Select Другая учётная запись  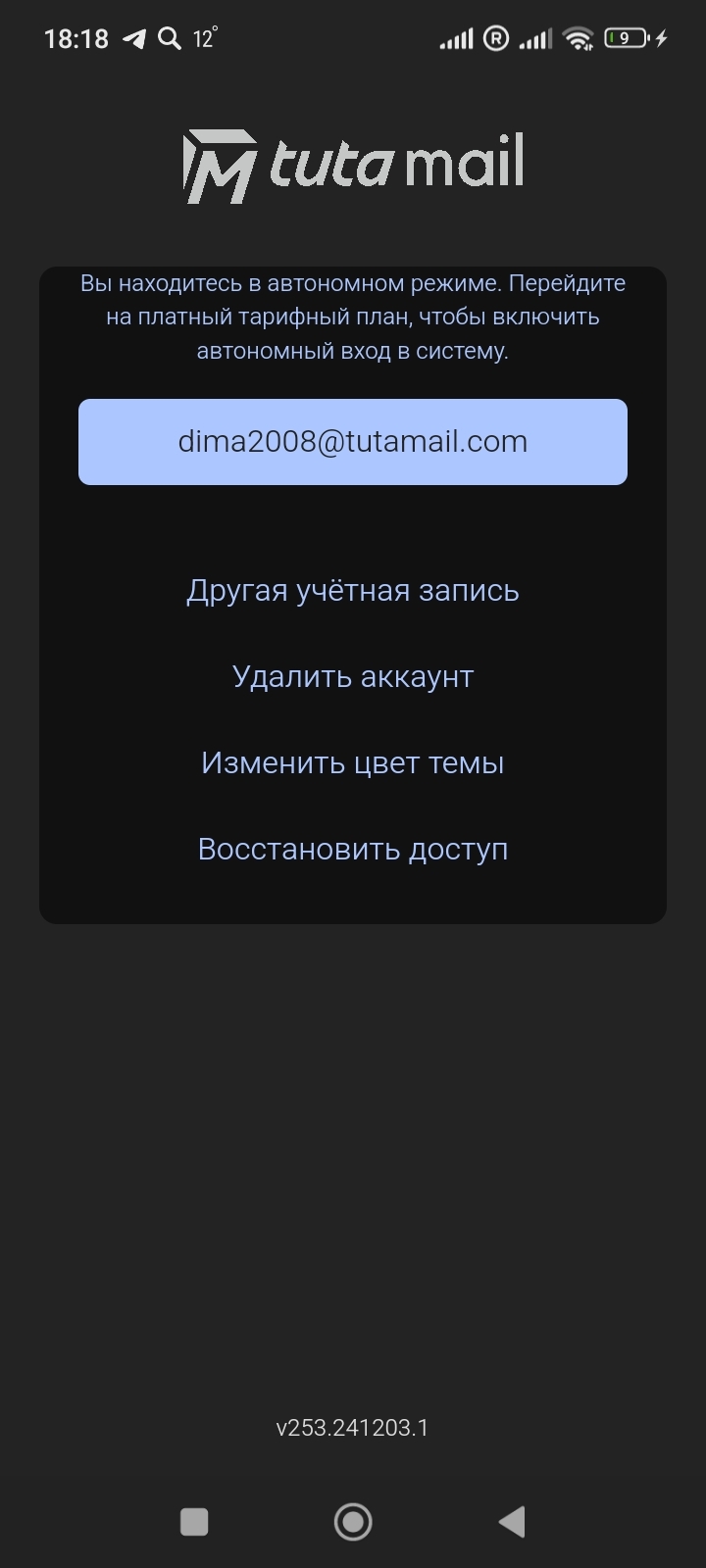click(353, 591)
